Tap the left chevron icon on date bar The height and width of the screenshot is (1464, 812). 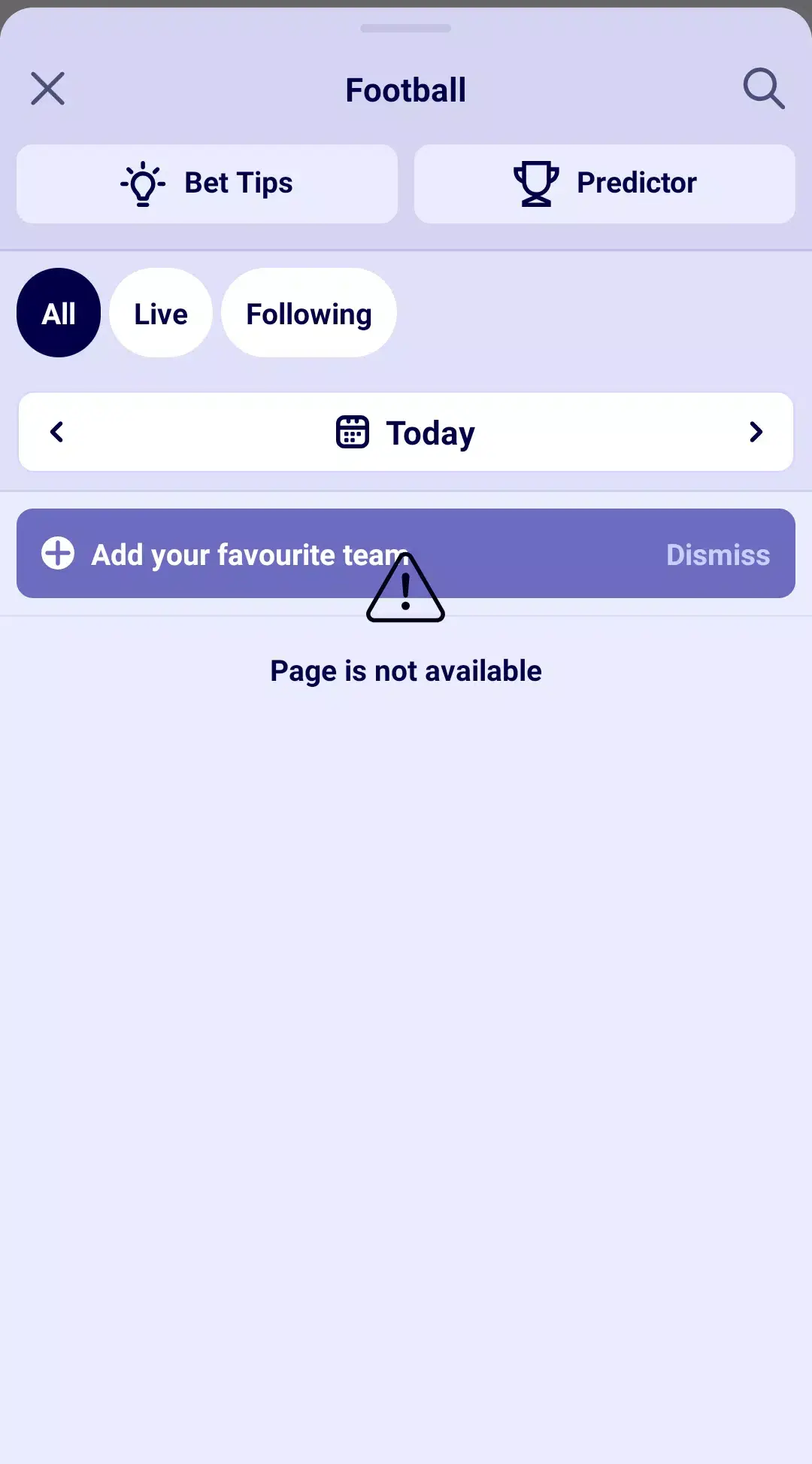pyautogui.click(x=56, y=431)
